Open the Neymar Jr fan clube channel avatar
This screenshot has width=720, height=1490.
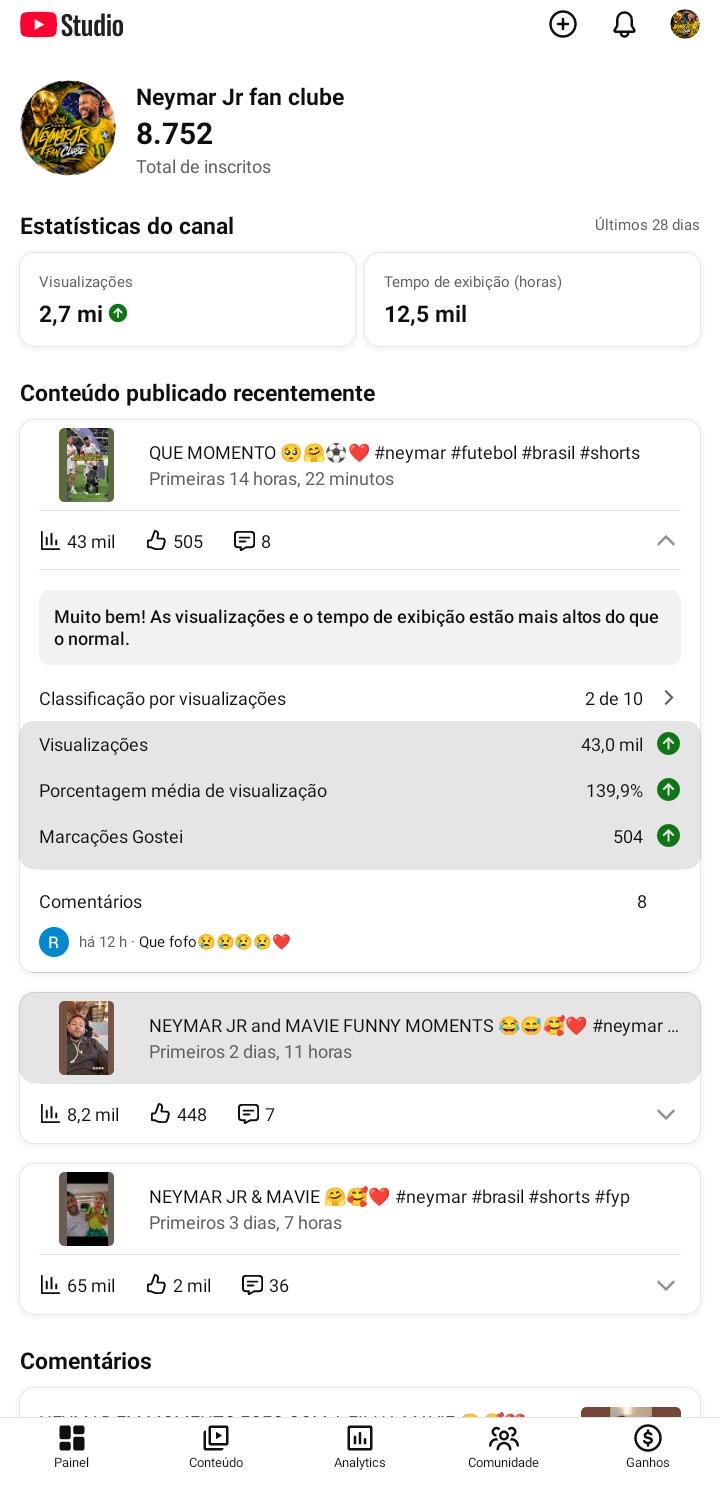tap(68, 128)
